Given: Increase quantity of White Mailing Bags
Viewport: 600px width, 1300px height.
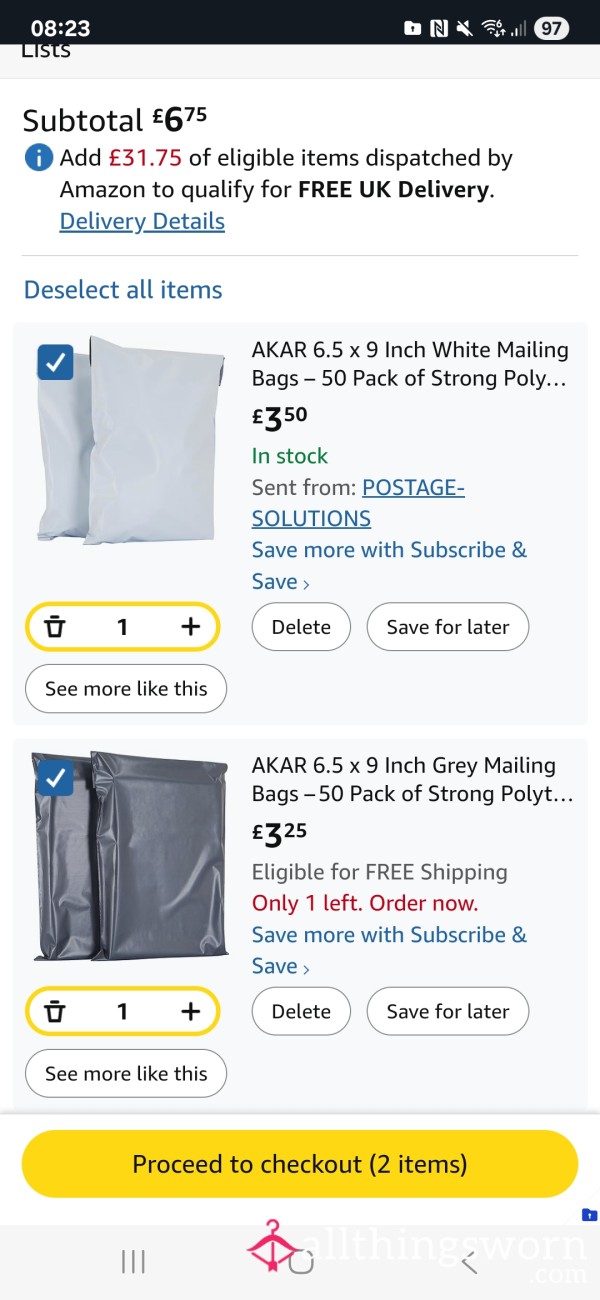Looking at the screenshot, I should 190,627.
